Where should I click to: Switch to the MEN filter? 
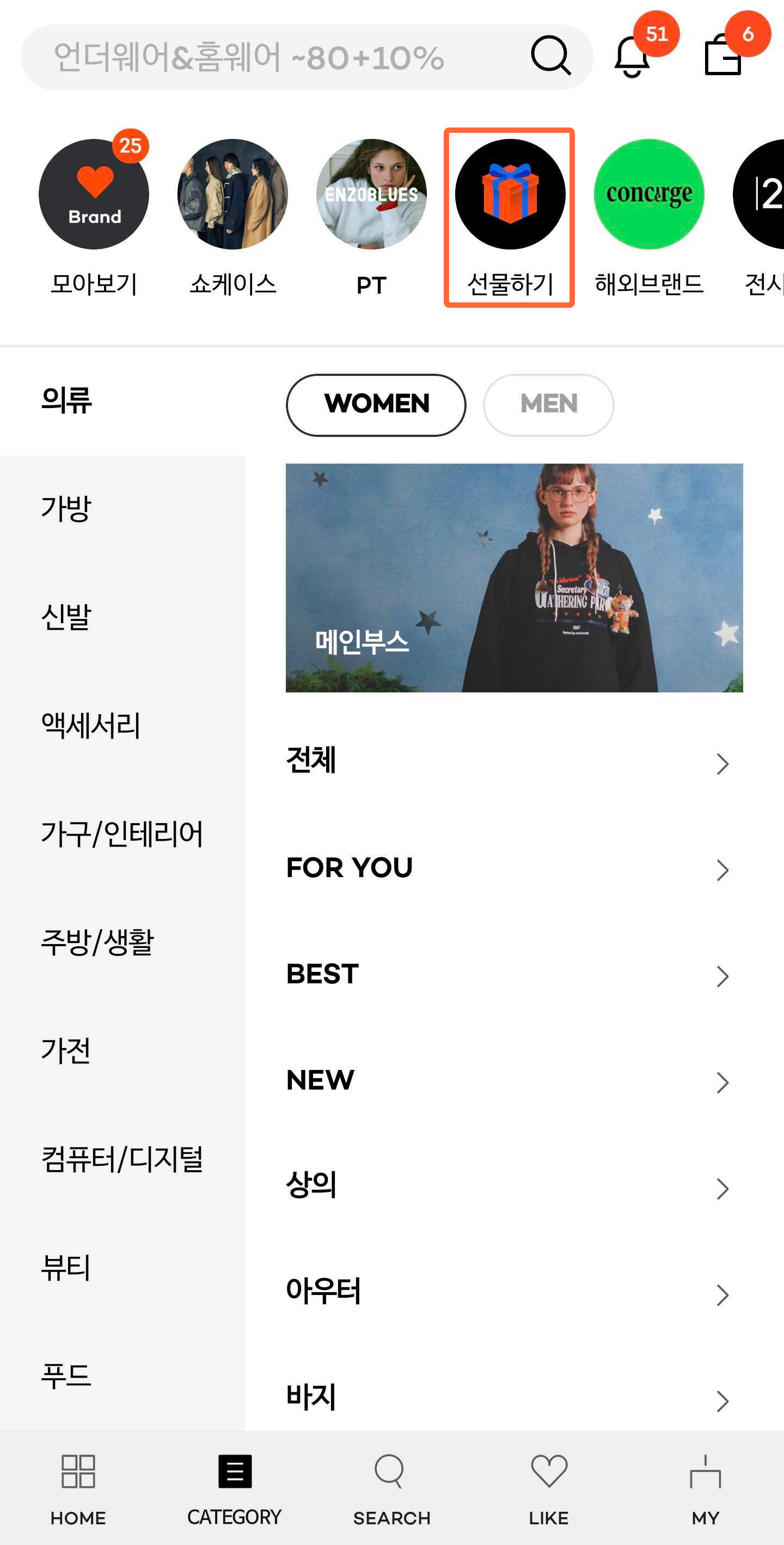click(548, 405)
